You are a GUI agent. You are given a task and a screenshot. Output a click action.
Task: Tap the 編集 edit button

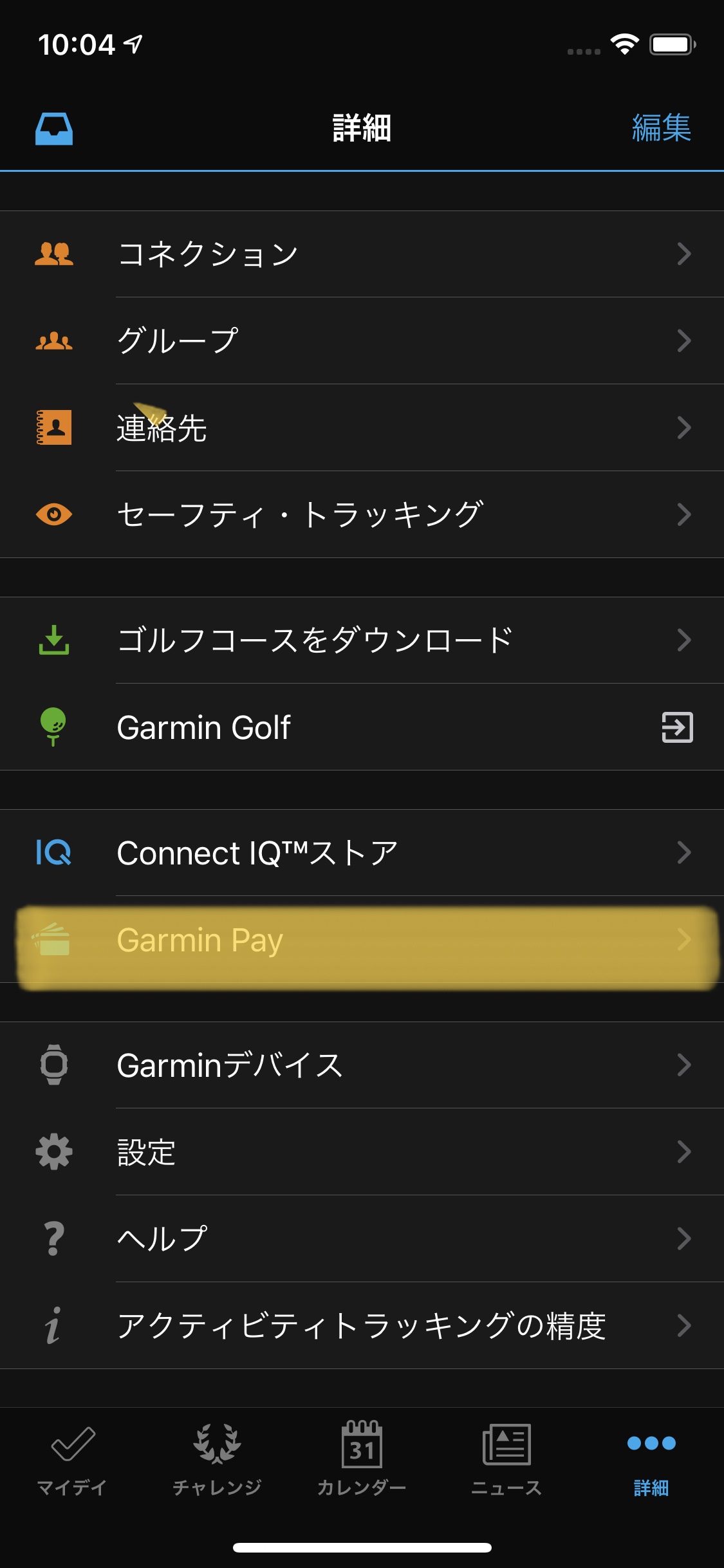[x=661, y=127]
